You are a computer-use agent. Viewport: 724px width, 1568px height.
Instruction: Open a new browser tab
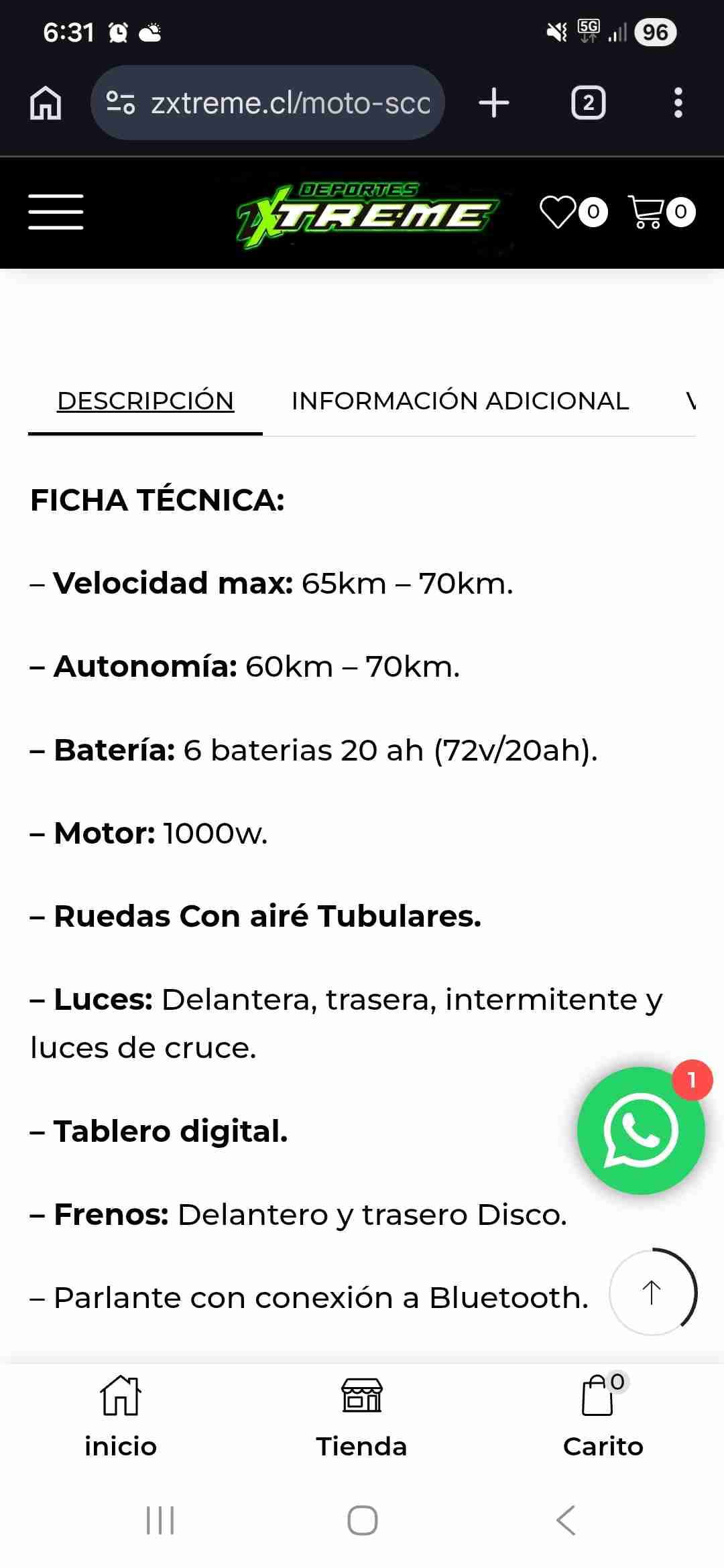[x=493, y=102]
